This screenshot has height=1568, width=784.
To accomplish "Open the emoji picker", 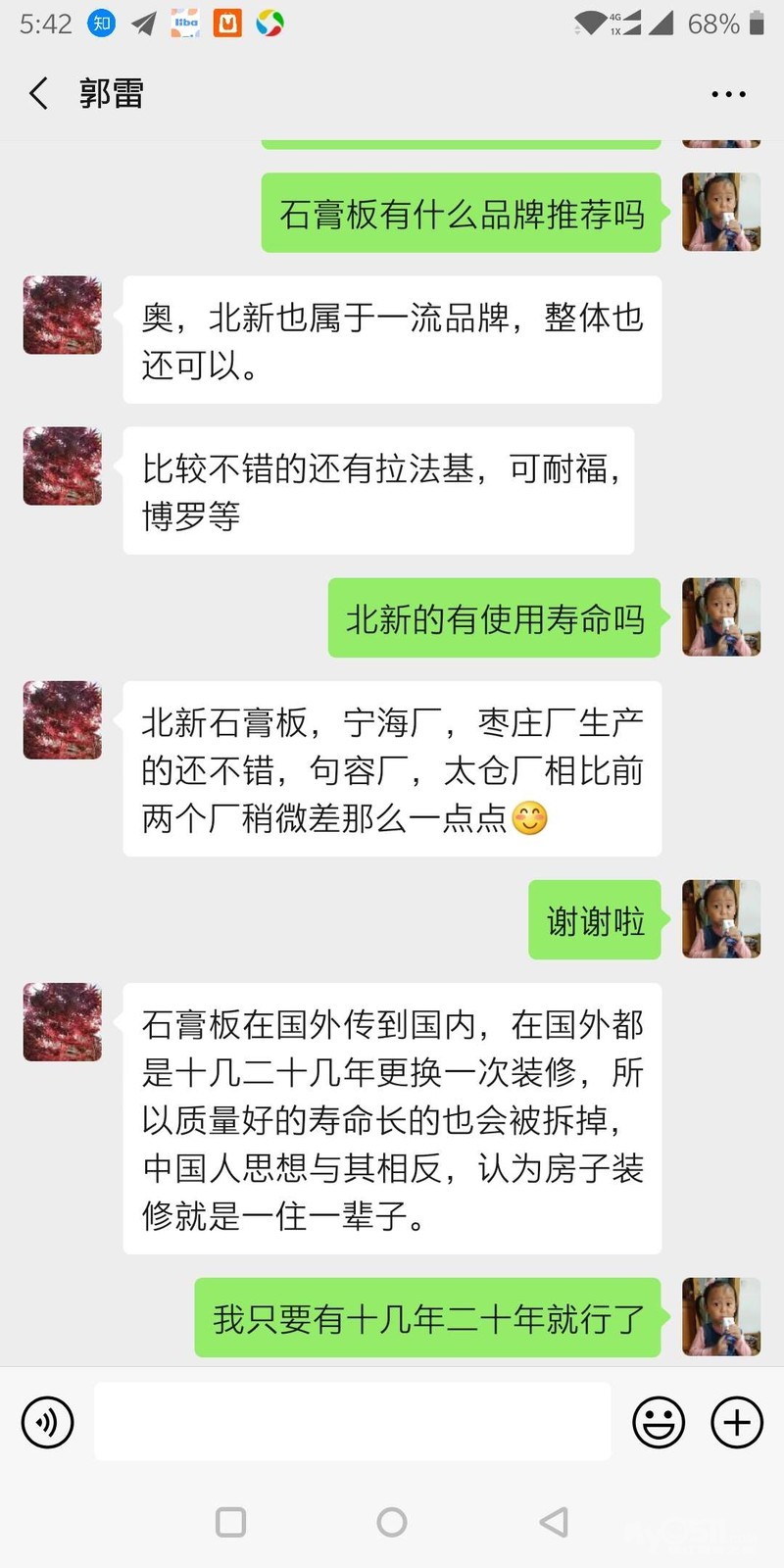I will [659, 1422].
